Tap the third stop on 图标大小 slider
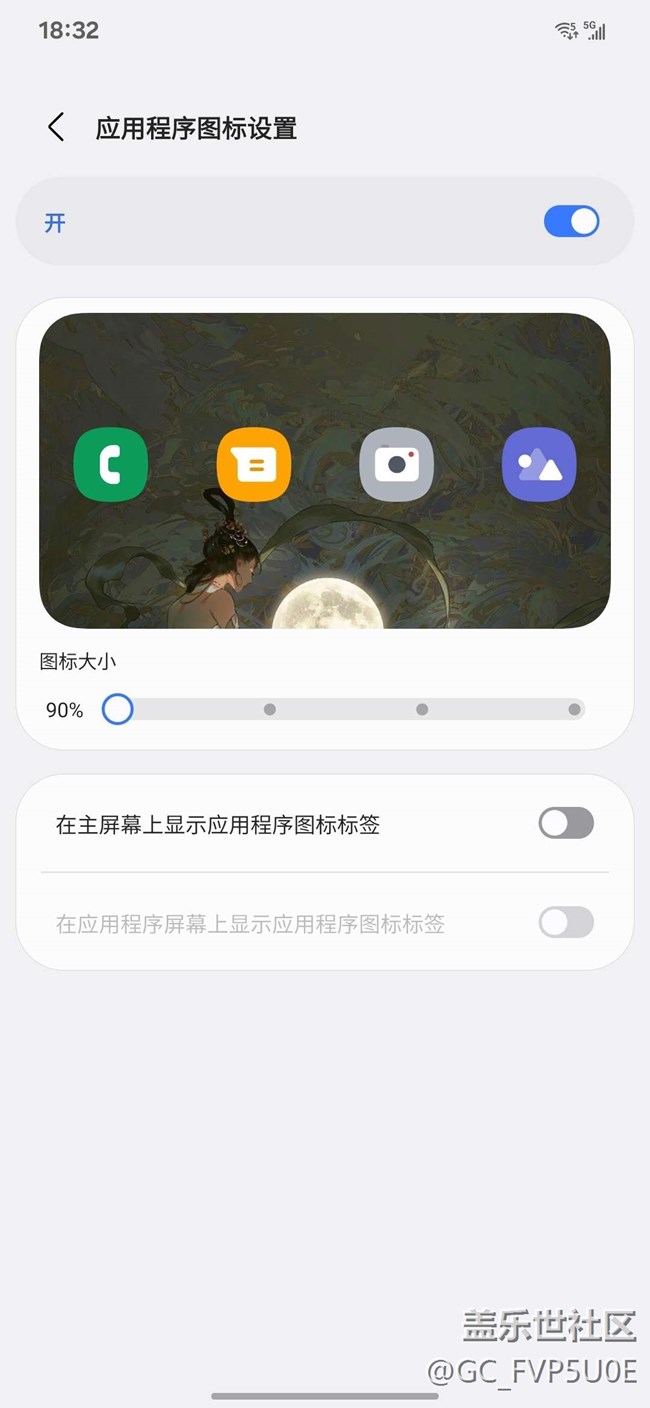Viewport: 650px width, 1408px height. [x=422, y=710]
